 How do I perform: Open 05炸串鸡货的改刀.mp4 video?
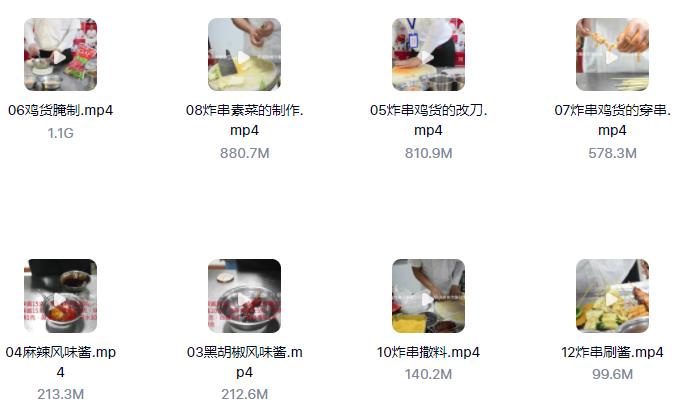(428, 55)
